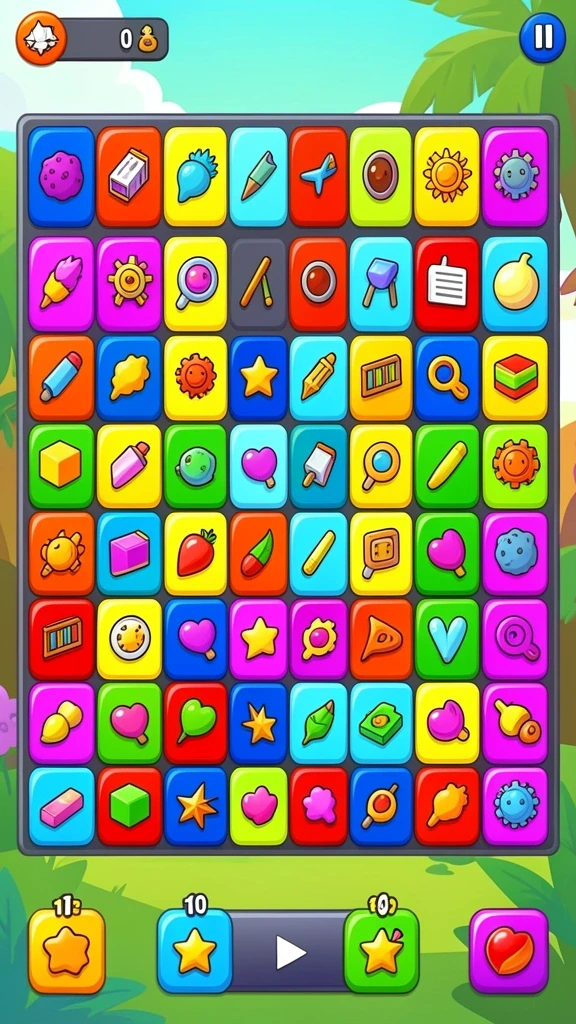576x1024 pixels.
Task: Tap the play arrow button
Action: [x=289, y=953]
